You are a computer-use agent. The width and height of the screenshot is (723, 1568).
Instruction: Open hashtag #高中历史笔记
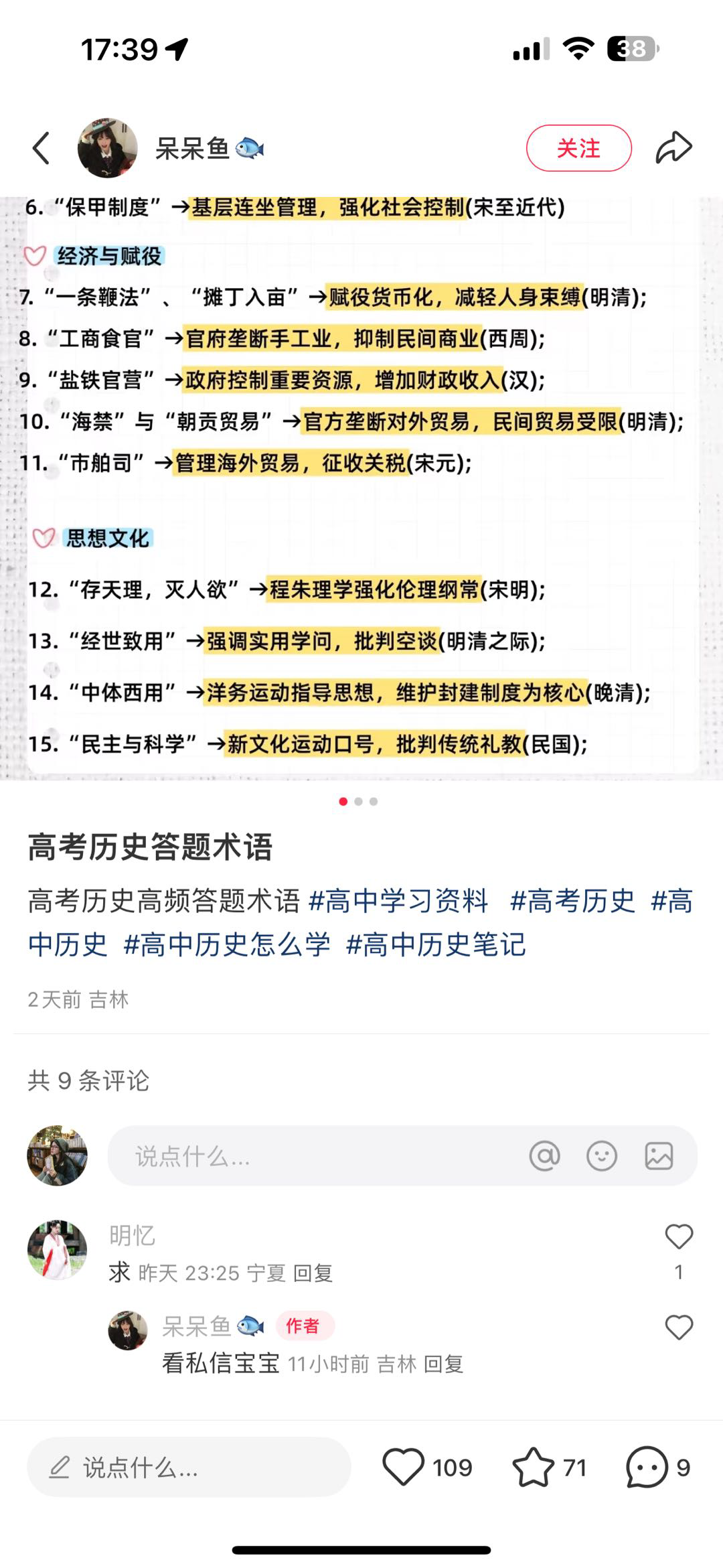click(436, 944)
